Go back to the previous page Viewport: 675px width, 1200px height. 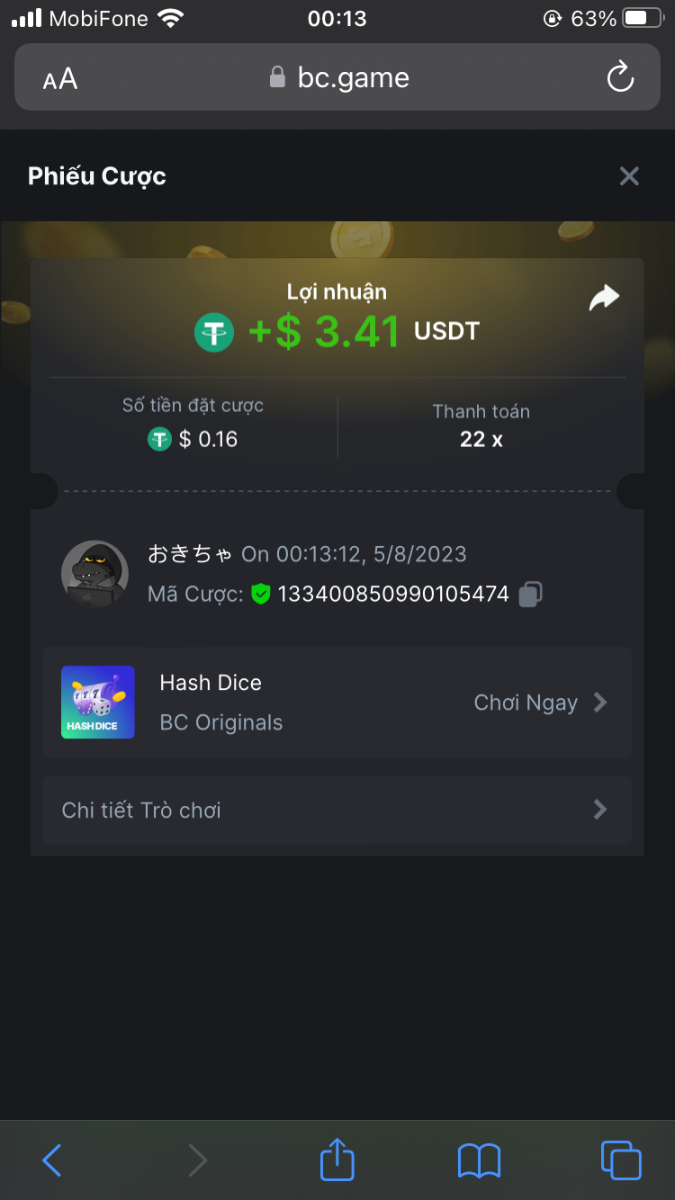tap(52, 1160)
